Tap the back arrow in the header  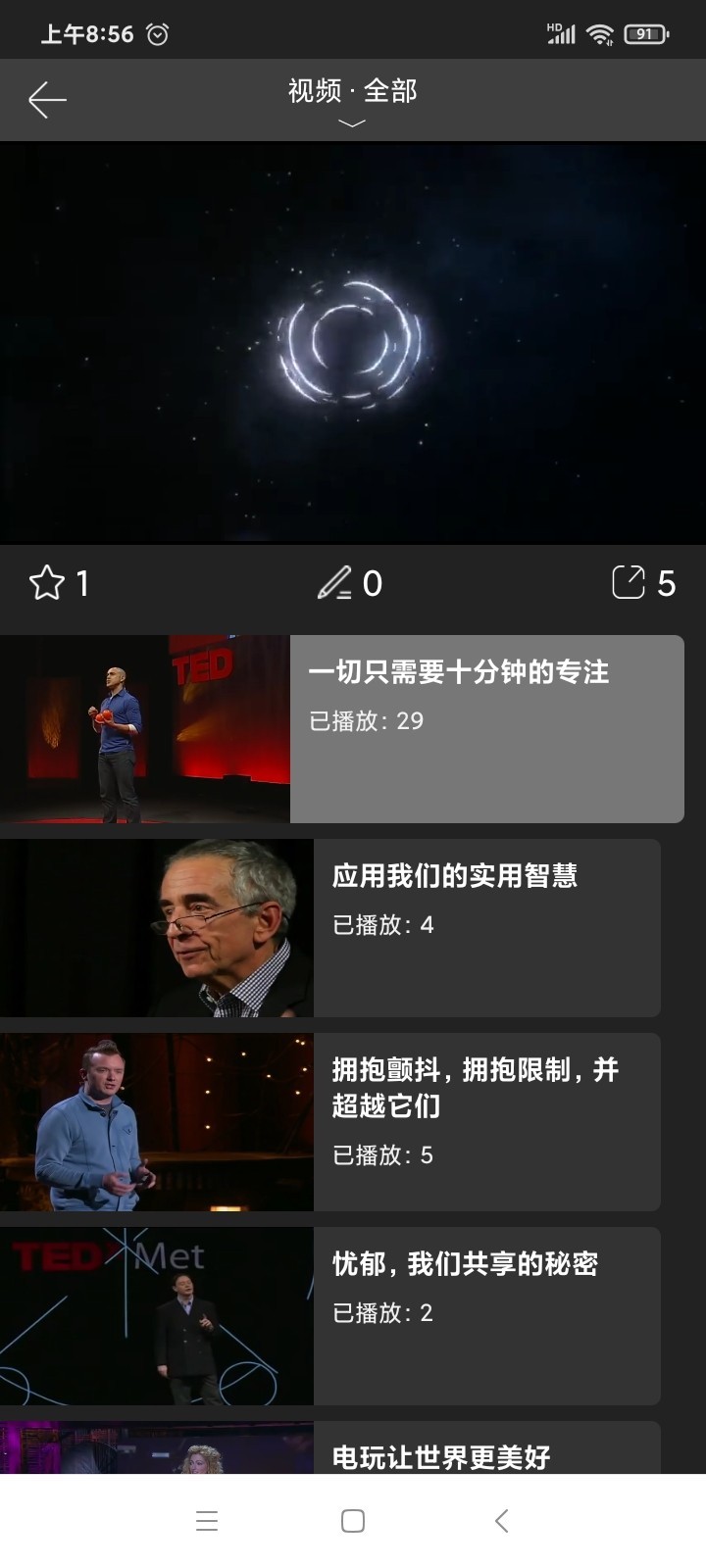(x=47, y=98)
